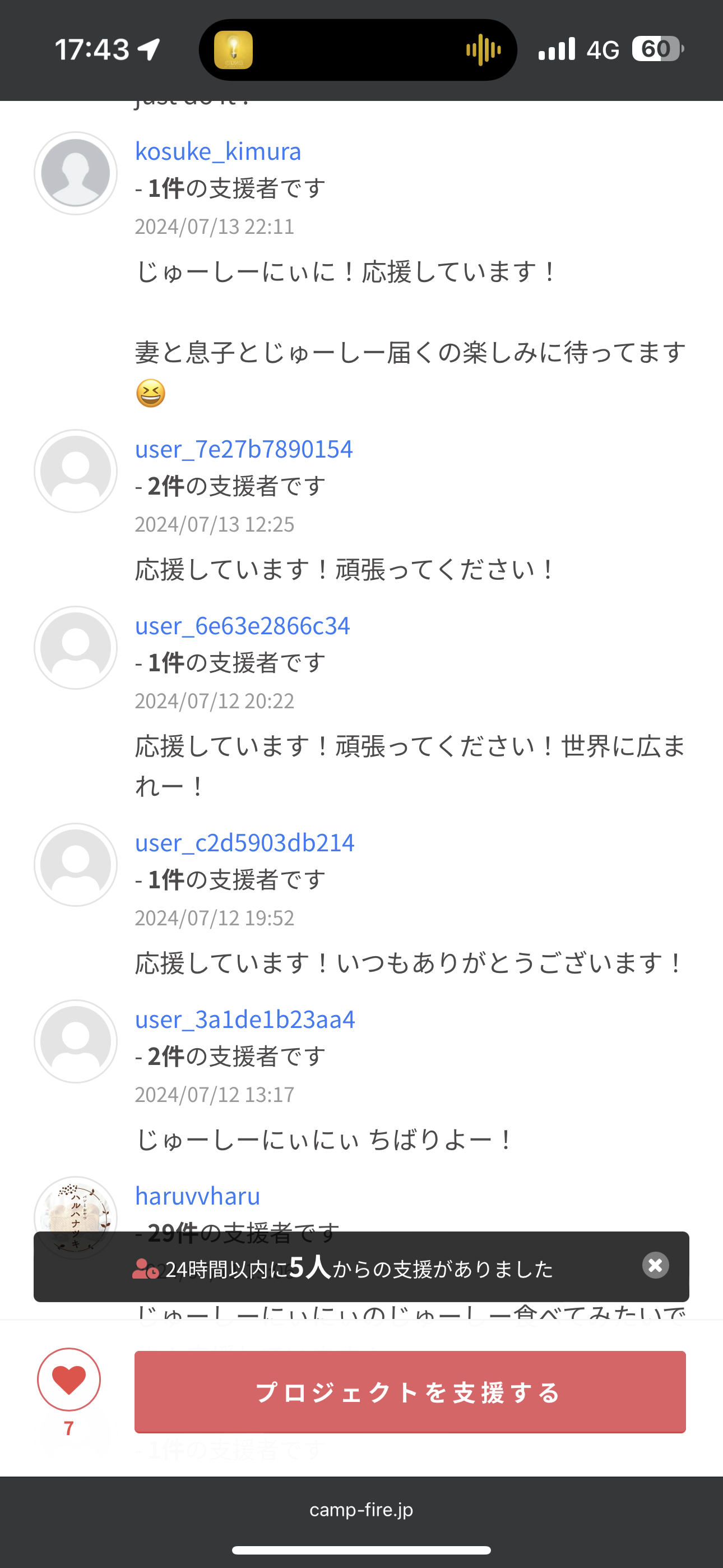This screenshot has width=723, height=1568.
Task: Open user_7e27b7890154 profile link
Action: point(243,449)
